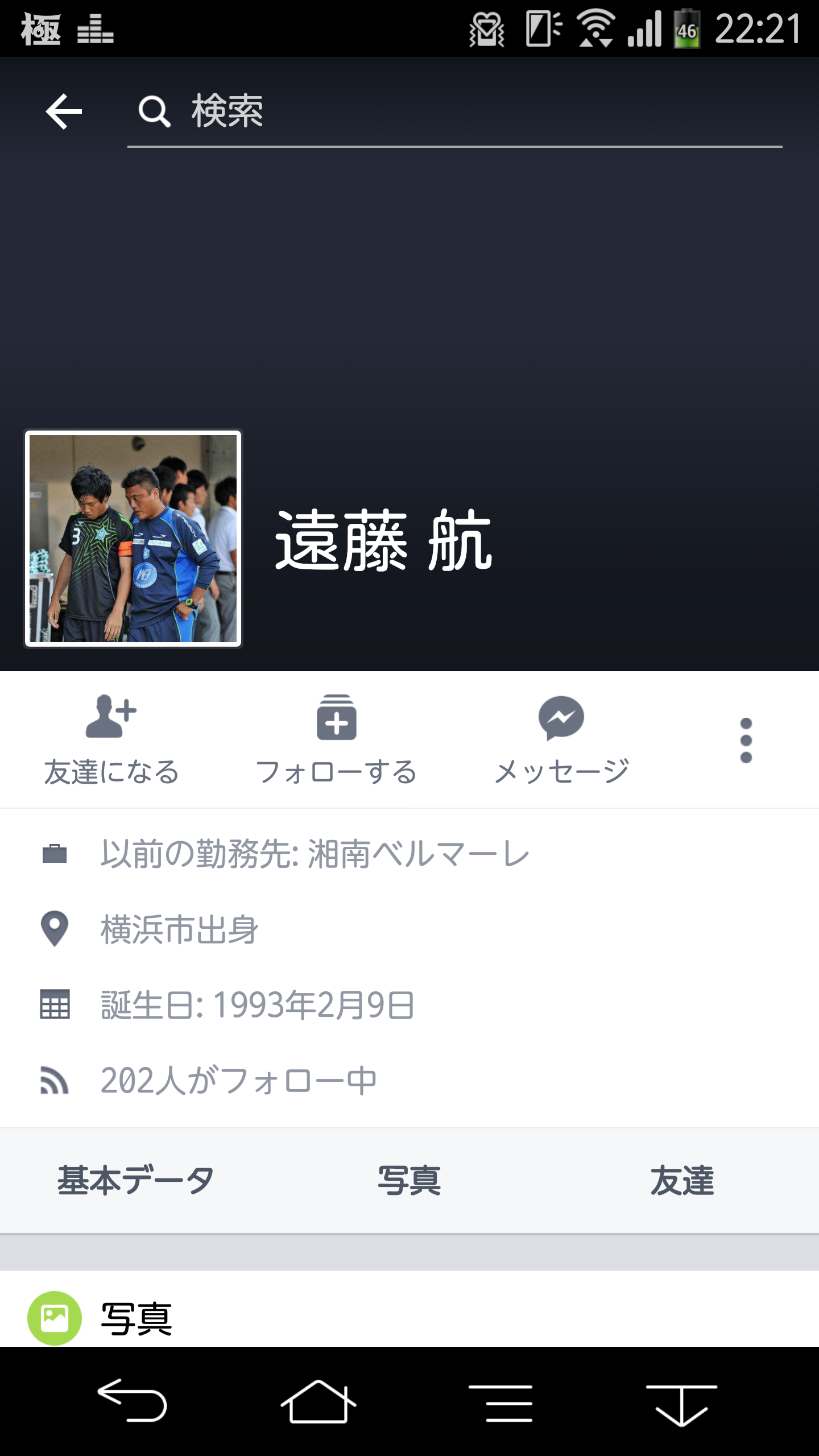
Task: Switch to the 友達 tab
Action: point(682,1180)
